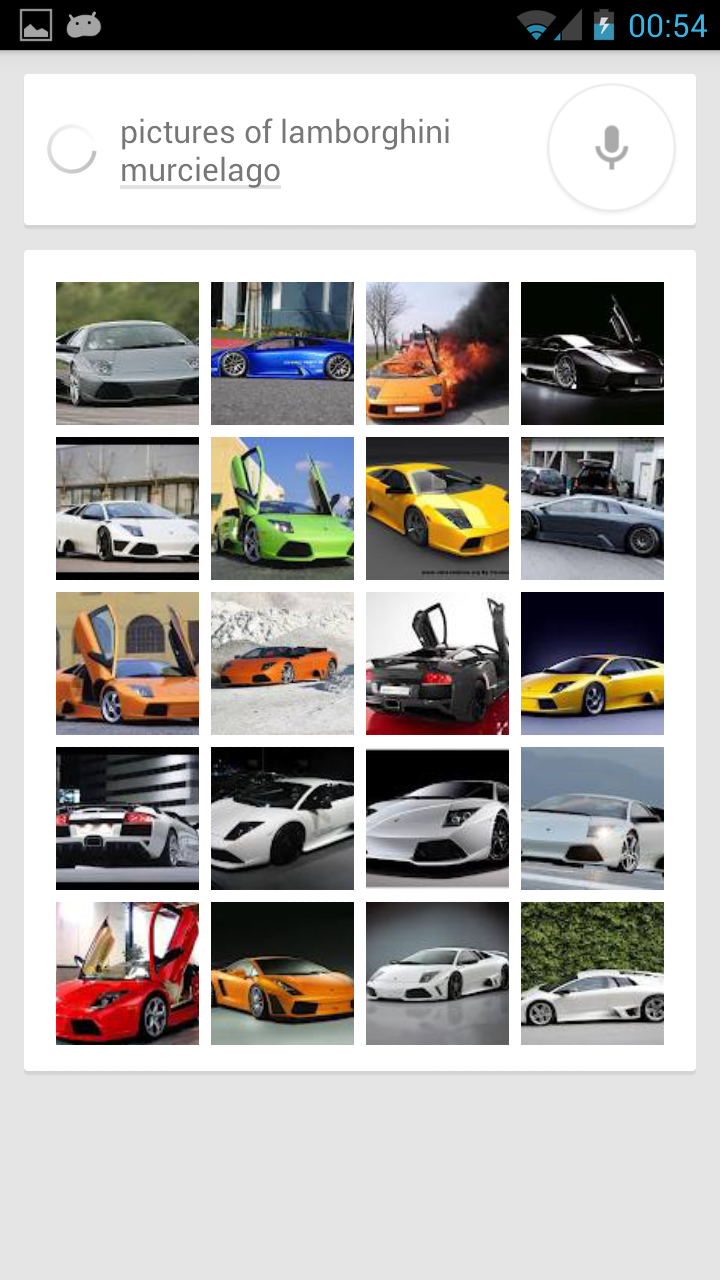This screenshot has width=720, height=1280.
Task: View the orange Lamborghini on black background
Action: click(282, 973)
